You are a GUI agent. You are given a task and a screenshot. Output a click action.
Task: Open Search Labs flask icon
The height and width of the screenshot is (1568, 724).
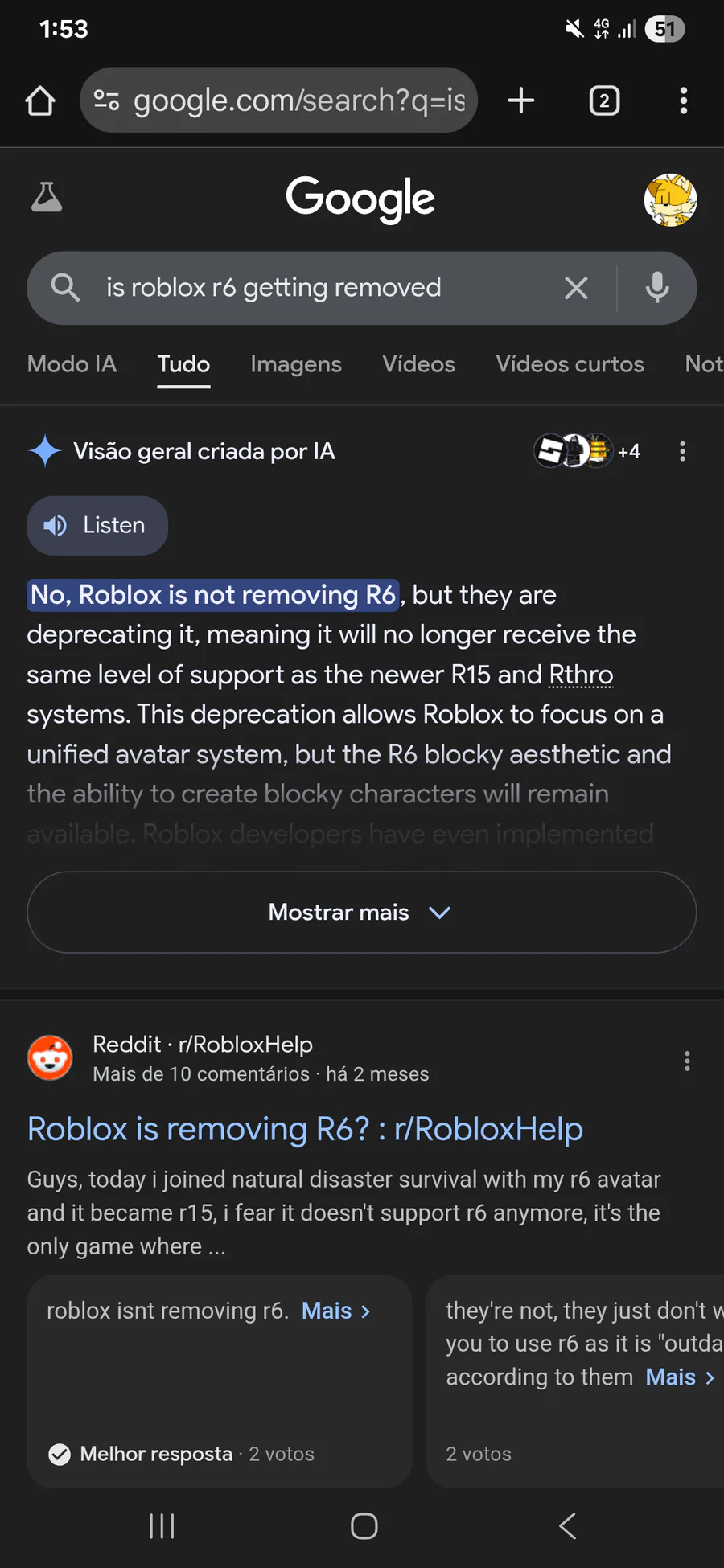(x=47, y=197)
